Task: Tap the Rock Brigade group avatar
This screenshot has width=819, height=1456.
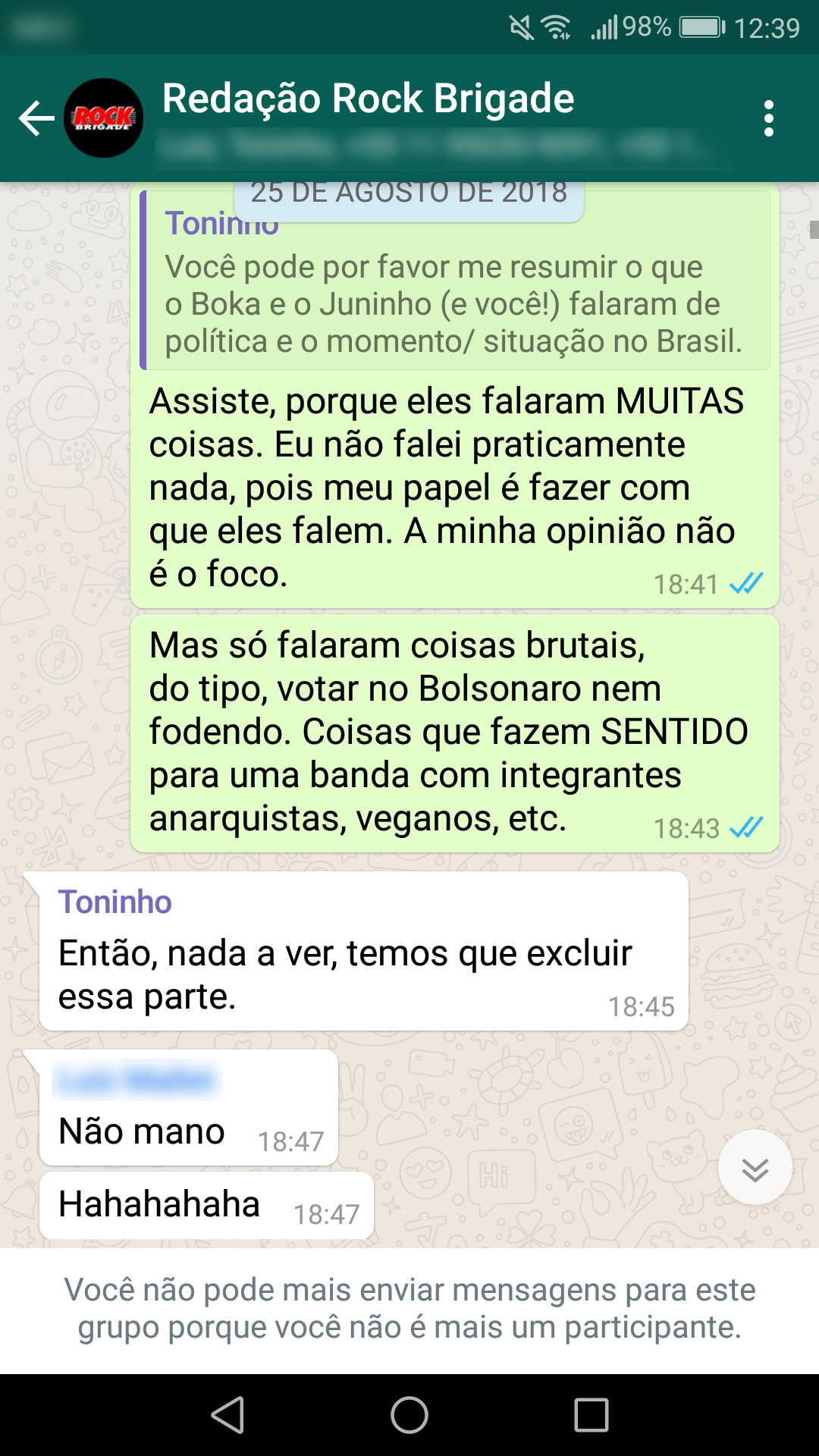Action: (103, 118)
